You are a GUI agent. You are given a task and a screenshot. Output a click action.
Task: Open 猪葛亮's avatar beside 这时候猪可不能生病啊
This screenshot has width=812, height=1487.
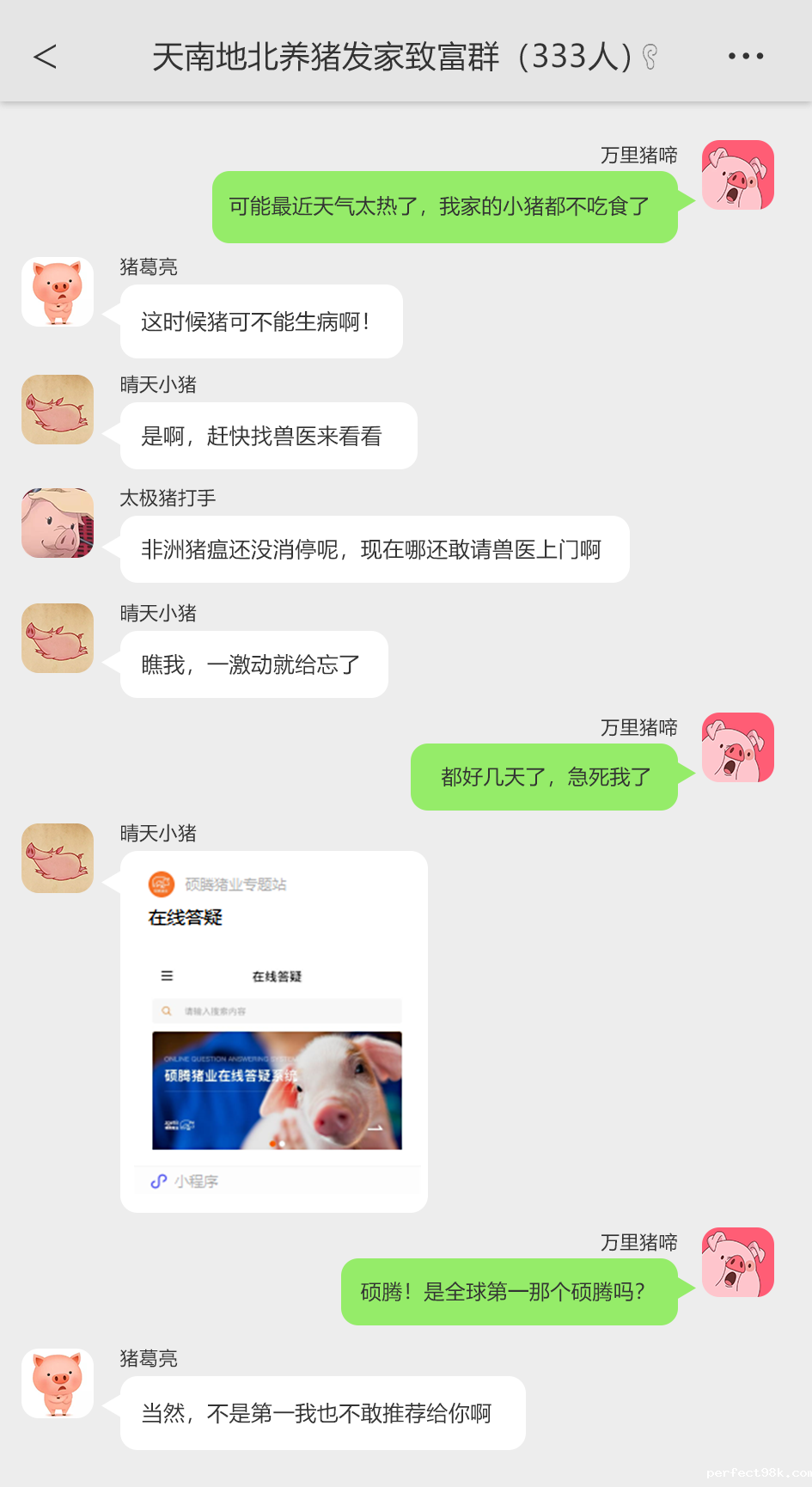(x=58, y=292)
